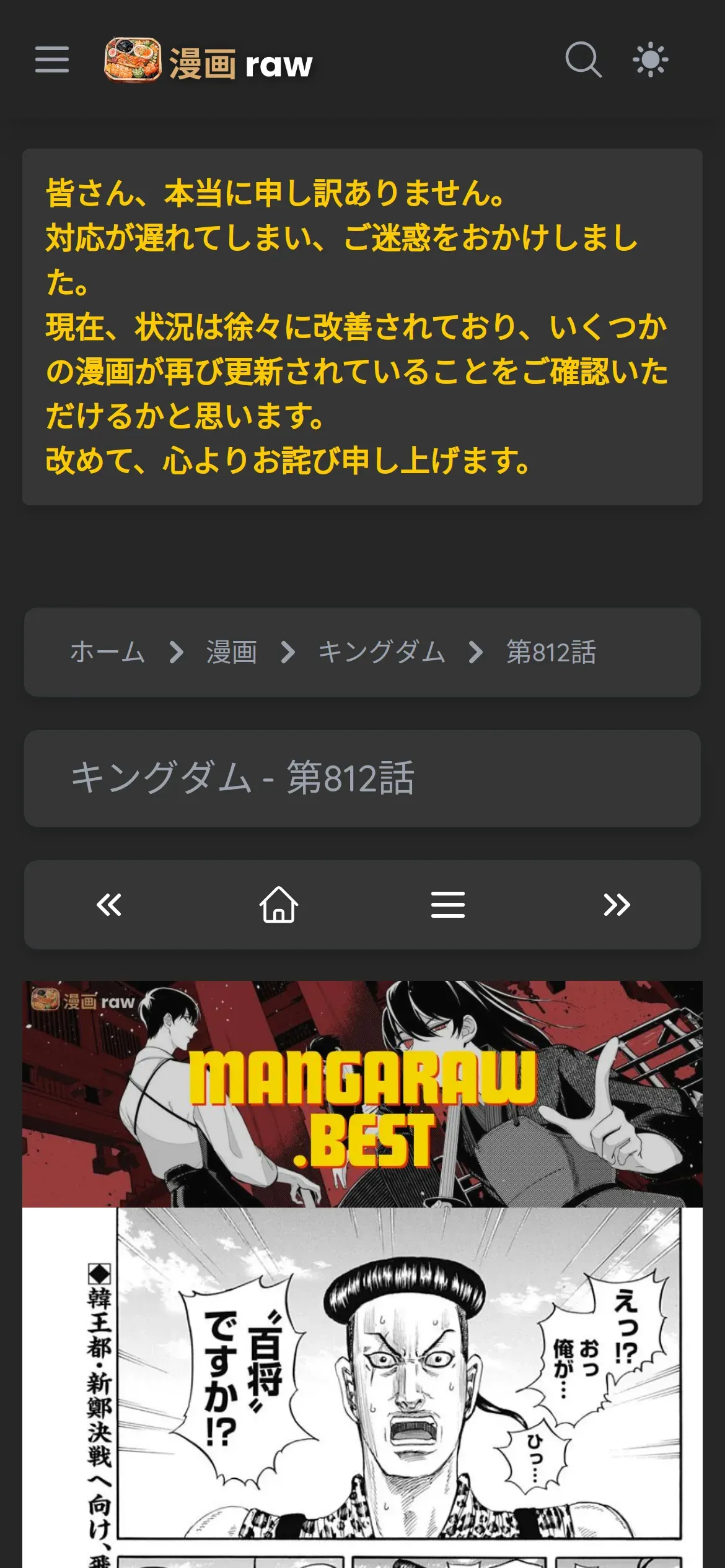Open the search icon
The width and height of the screenshot is (725, 1568).
[583, 59]
